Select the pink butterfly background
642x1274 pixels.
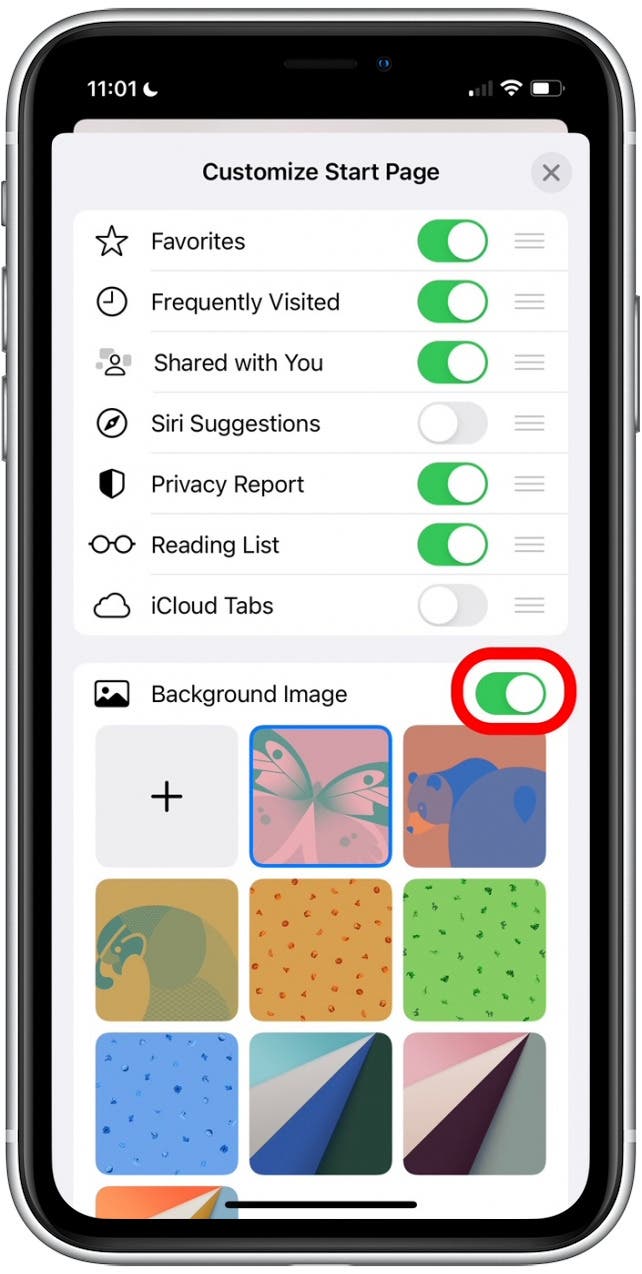click(x=321, y=796)
